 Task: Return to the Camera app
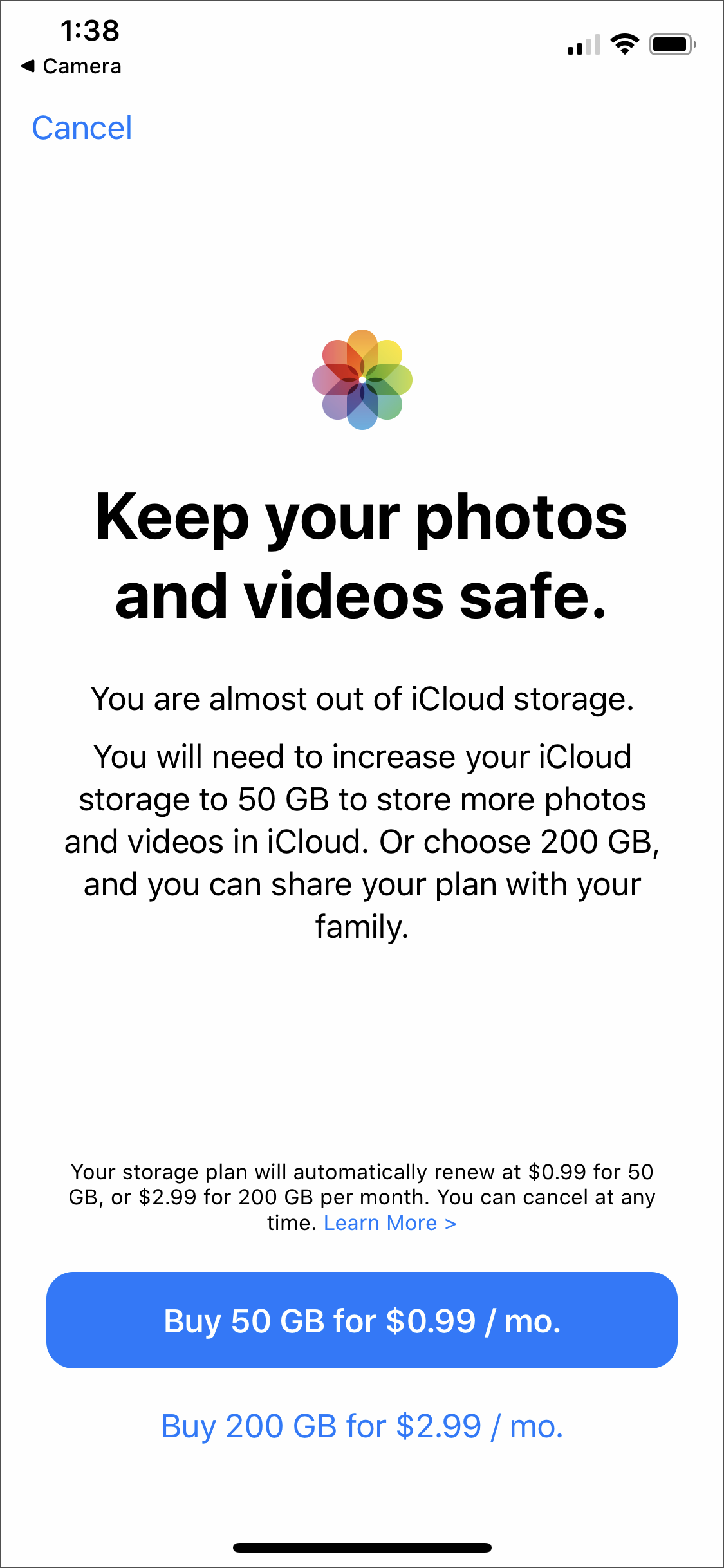click(x=71, y=66)
